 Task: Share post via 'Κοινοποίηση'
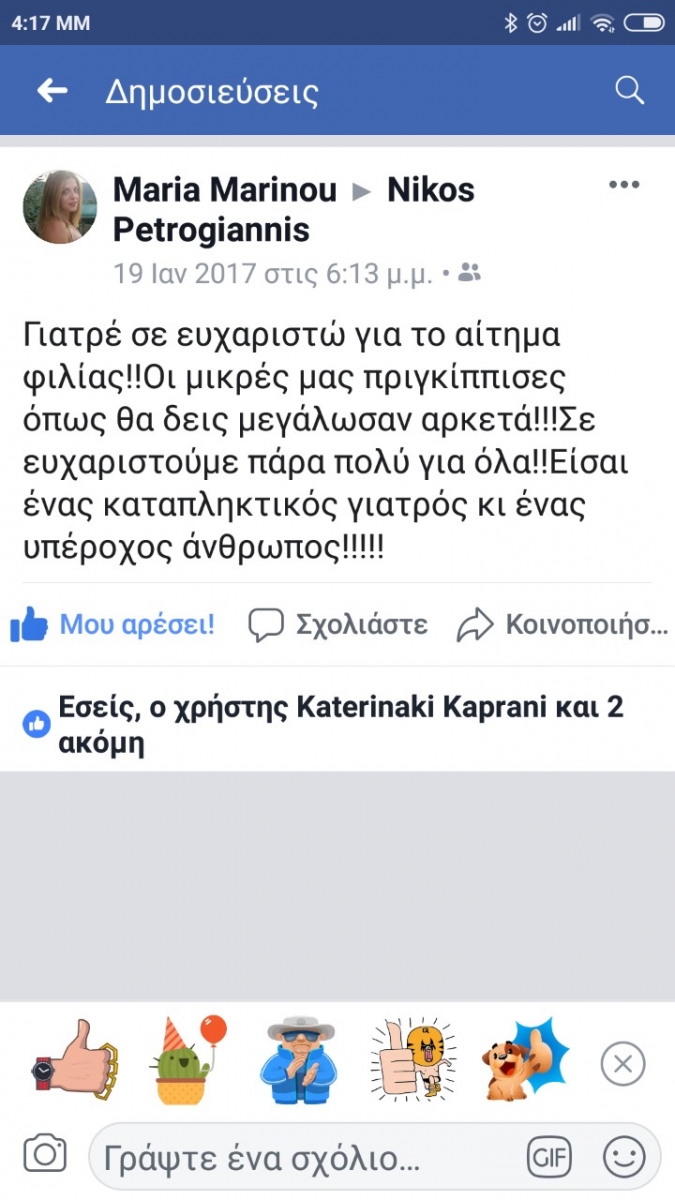tap(561, 625)
